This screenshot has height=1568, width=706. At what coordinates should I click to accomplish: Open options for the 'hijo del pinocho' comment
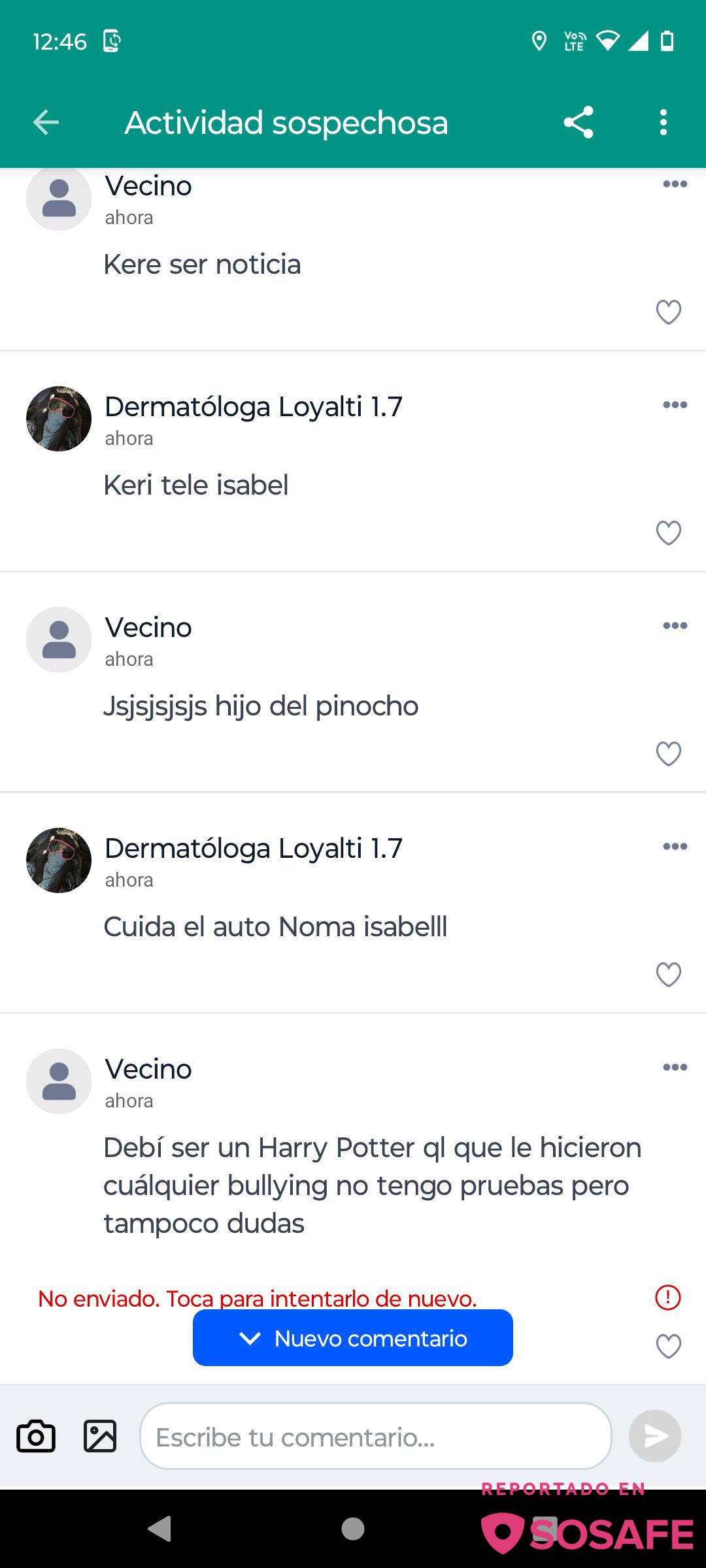click(675, 626)
